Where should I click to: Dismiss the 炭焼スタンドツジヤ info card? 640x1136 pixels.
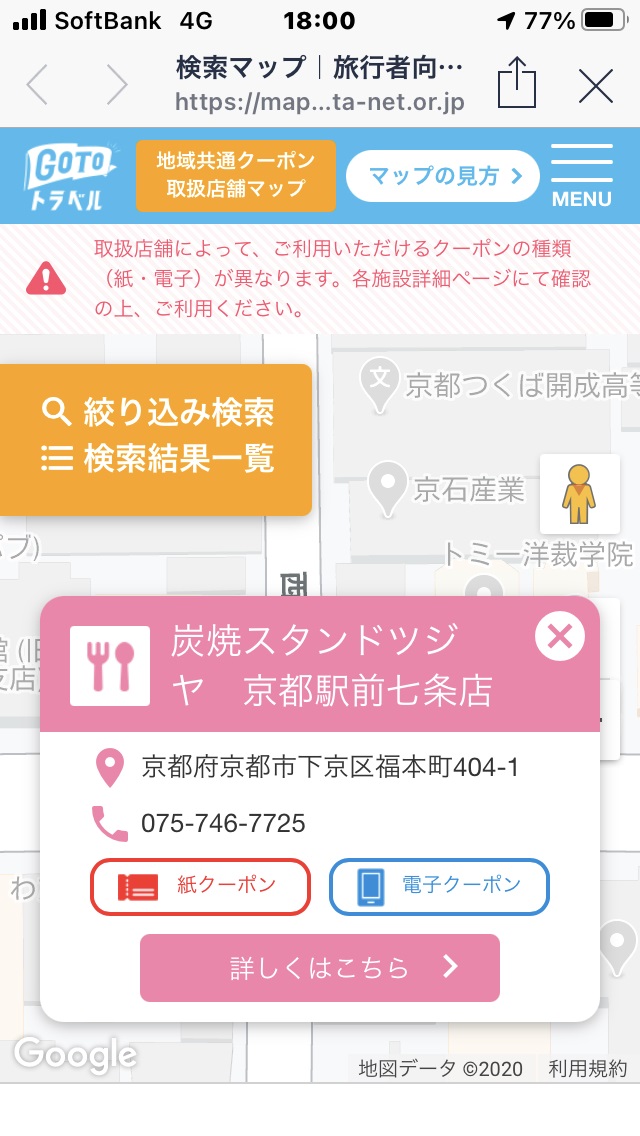coord(560,636)
